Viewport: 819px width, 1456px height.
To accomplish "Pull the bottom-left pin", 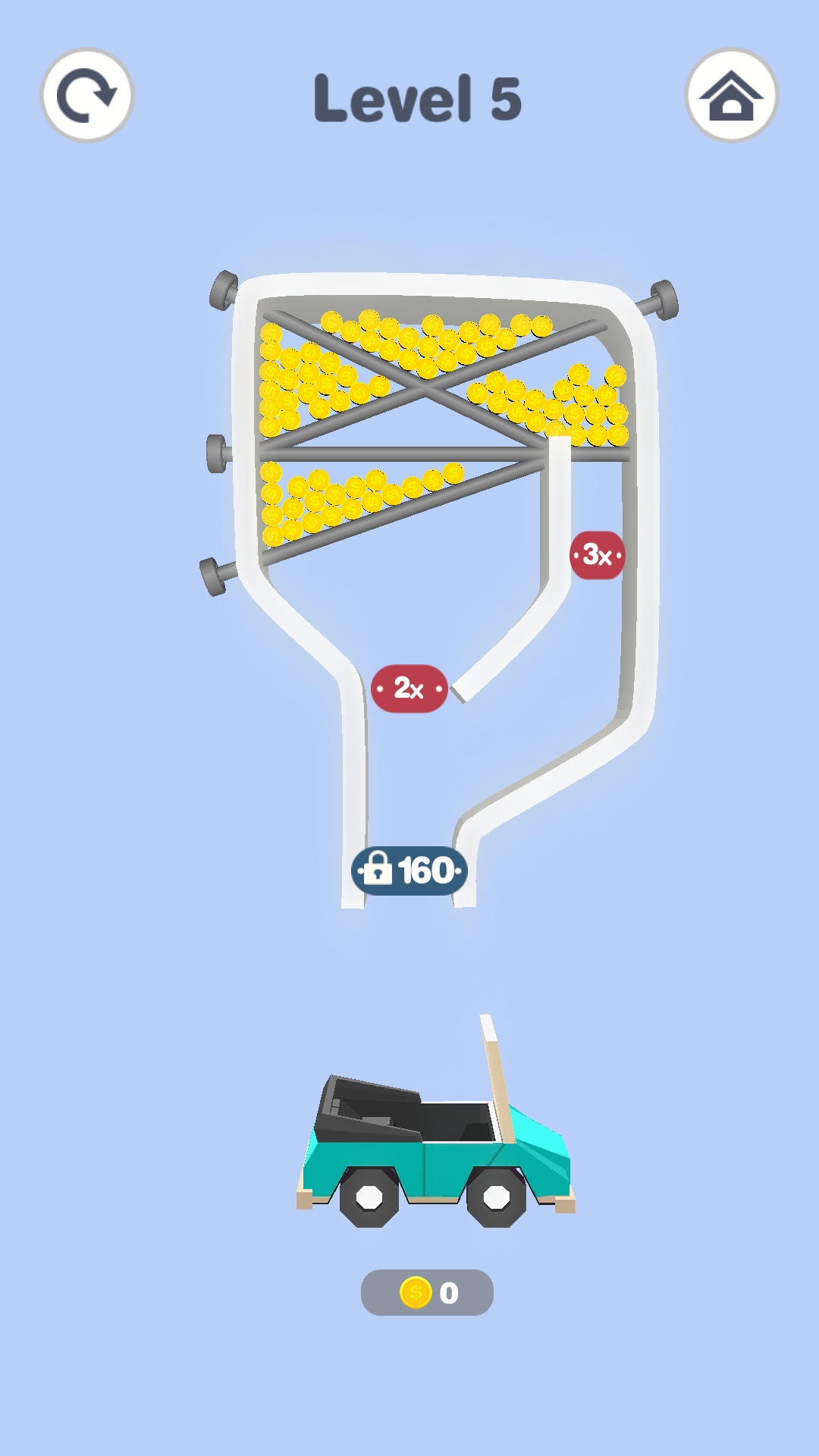I will (x=215, y=576).
